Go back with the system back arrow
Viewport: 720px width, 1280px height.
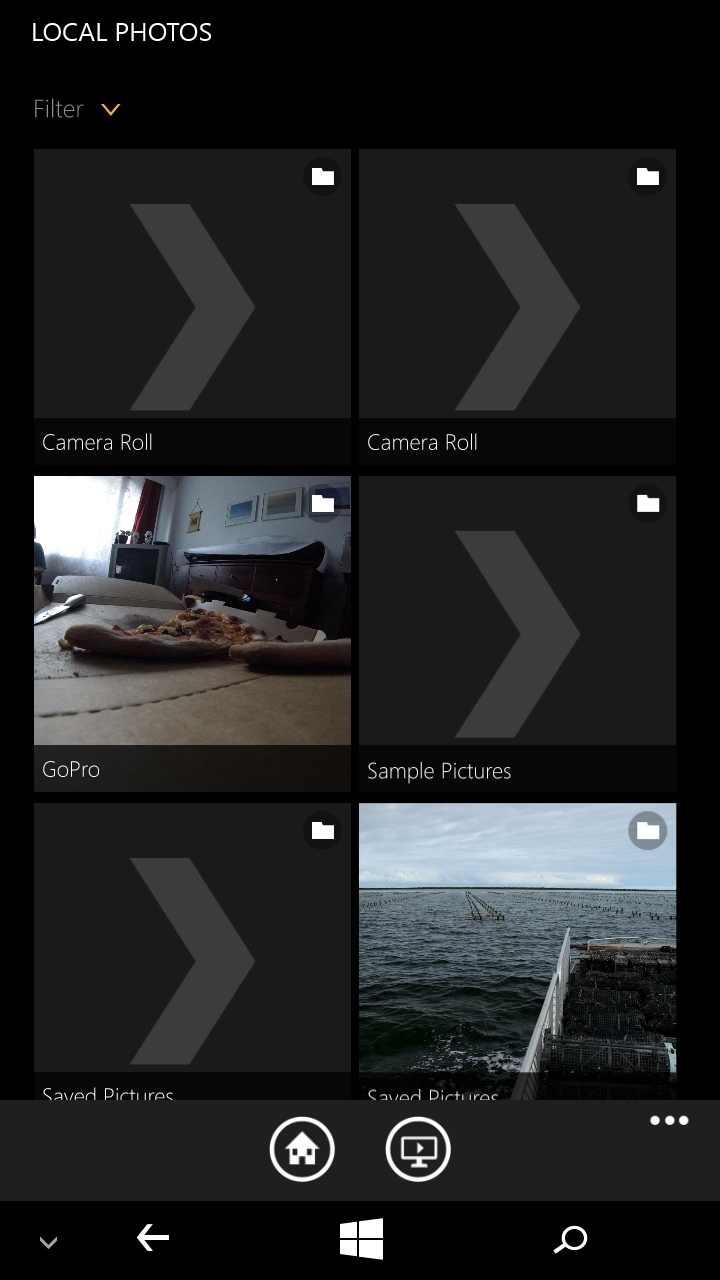[x=153, y=1239]
